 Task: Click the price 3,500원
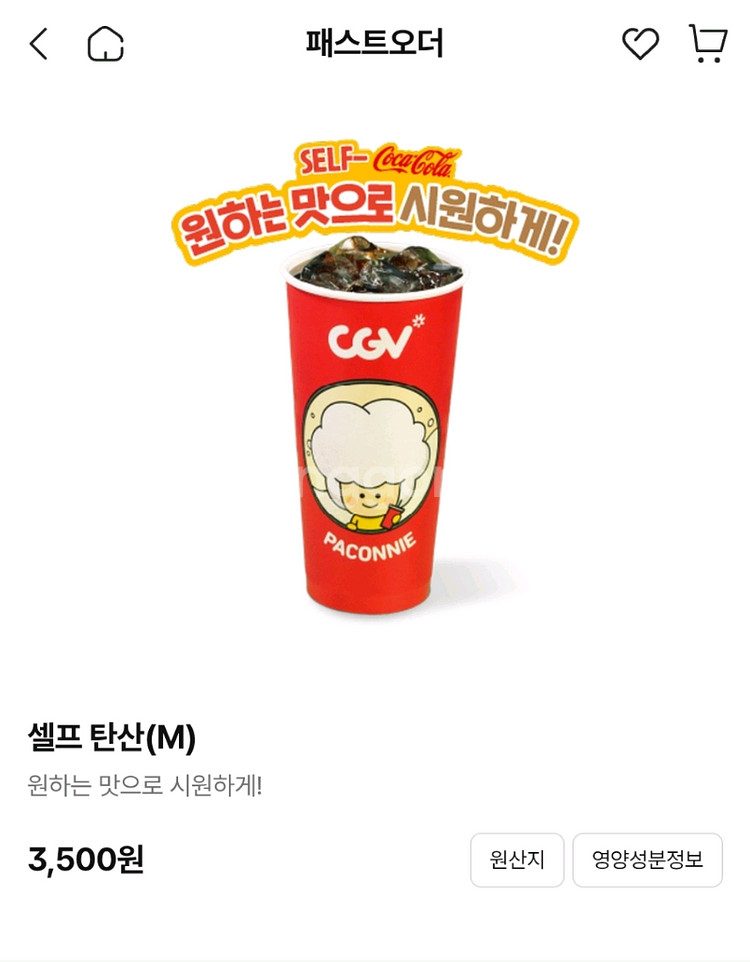(x=83, y=856)
